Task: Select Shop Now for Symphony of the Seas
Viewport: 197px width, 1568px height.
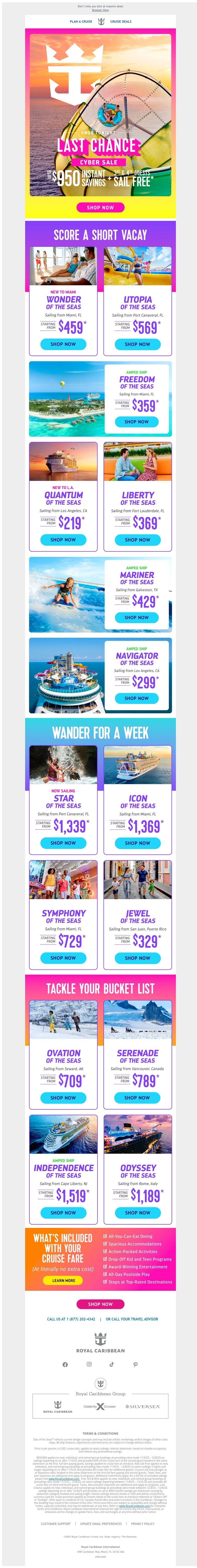Action: point(63,957)
